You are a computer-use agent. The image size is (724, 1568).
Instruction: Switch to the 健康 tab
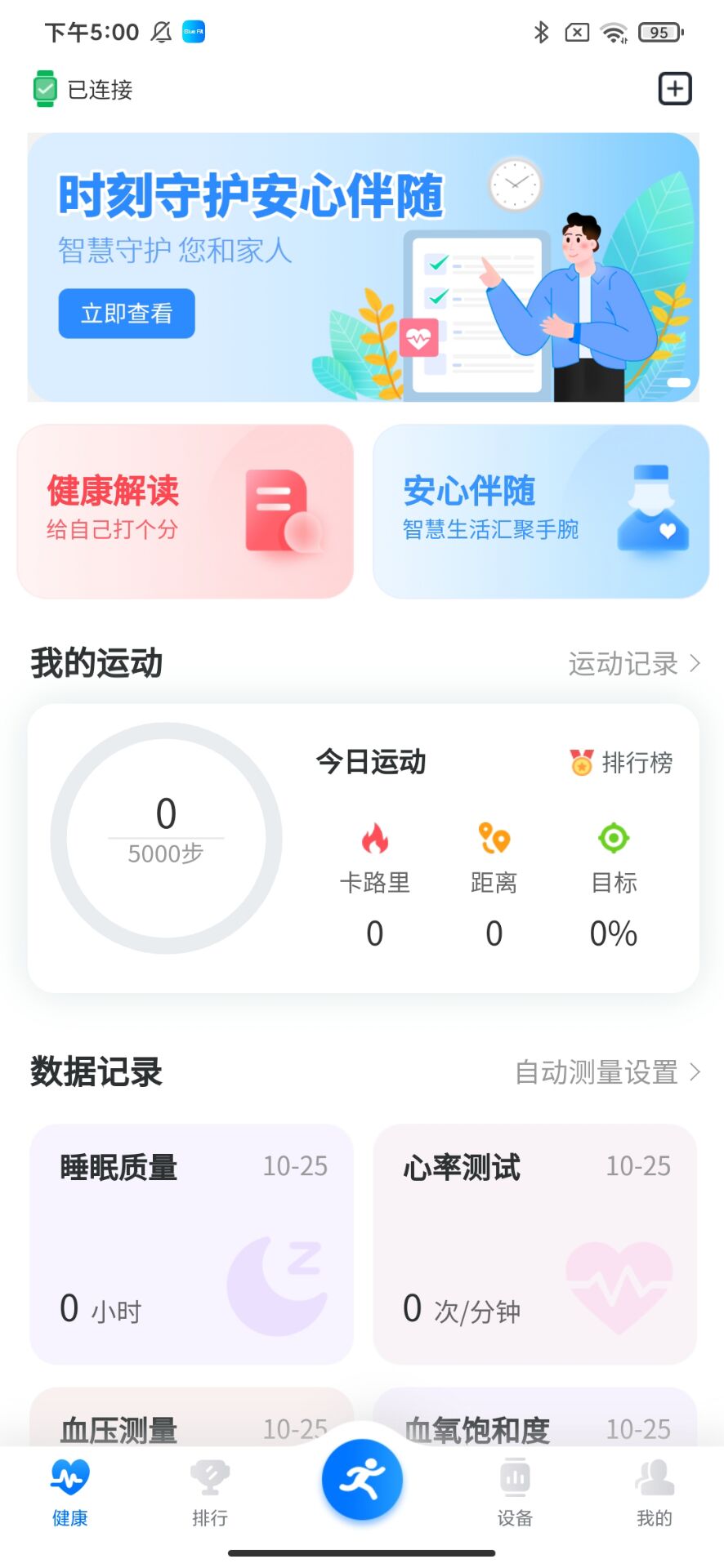point(70,1493)
